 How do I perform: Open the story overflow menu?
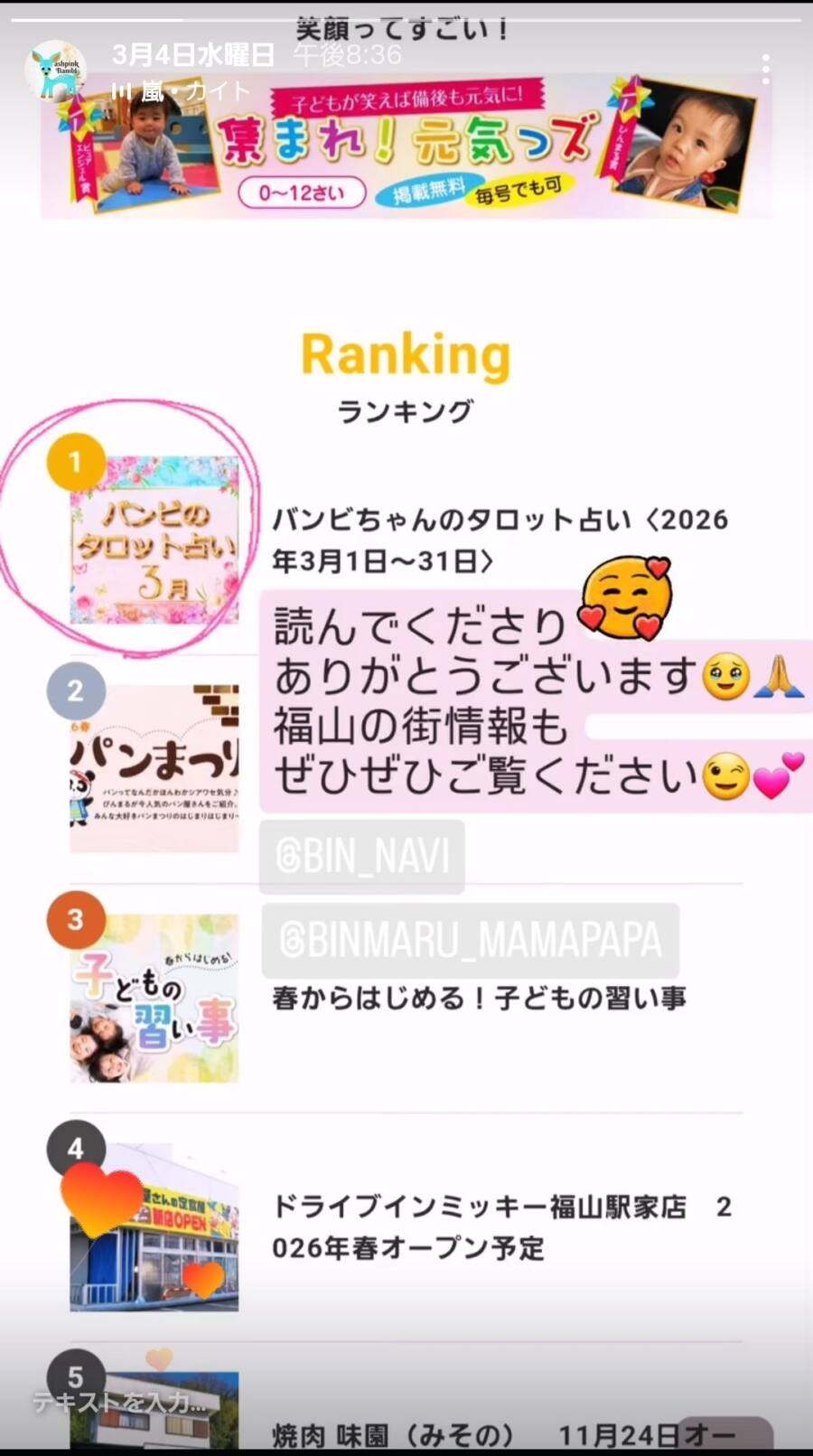pyautogui.click(x=765, y=70)
